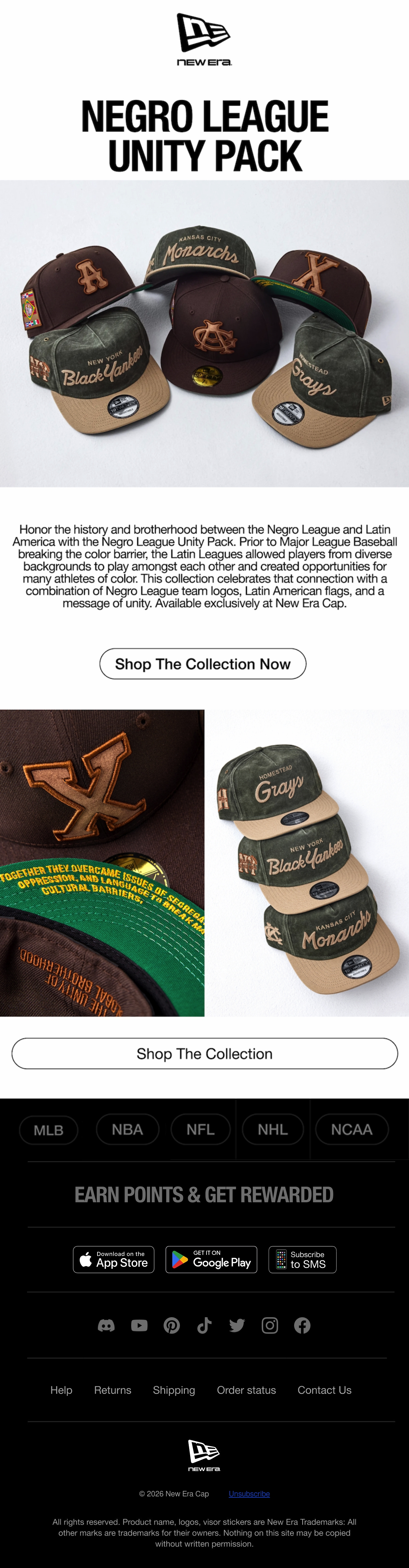409x1568 pixels.
Task: Select the MLB chip
Action: pos(49,1130)
